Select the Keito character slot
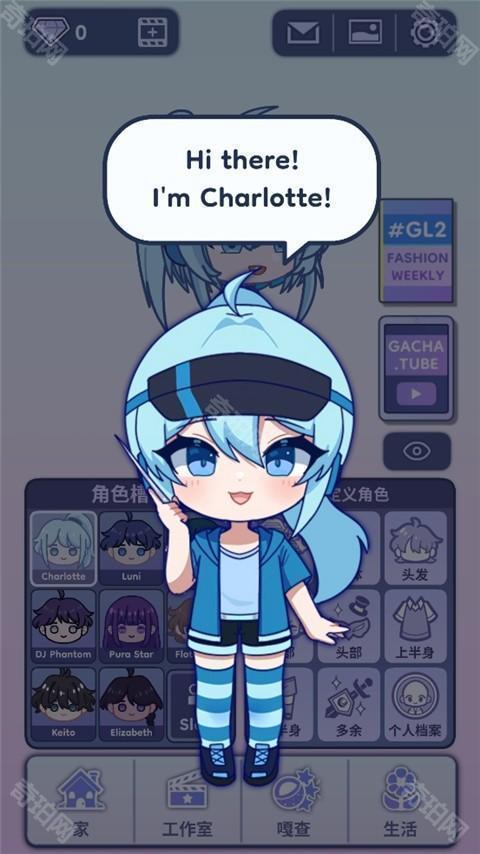 pyautogui.click(x=64, y=705)
